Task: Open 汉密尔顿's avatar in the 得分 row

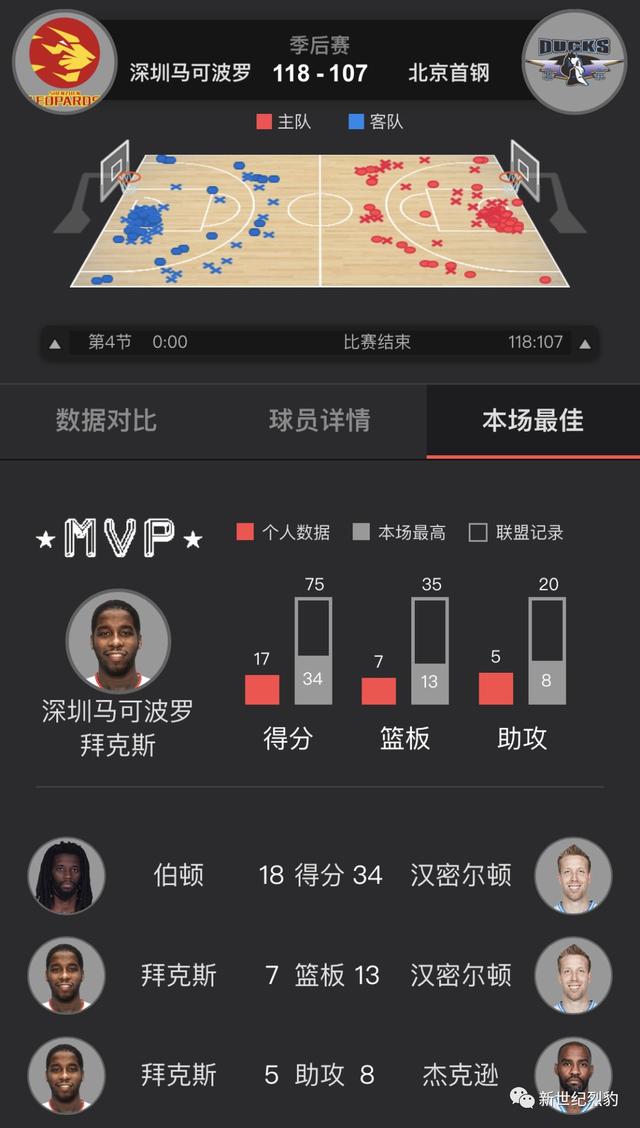Action: pyautogui.click(x=573, y=875)
